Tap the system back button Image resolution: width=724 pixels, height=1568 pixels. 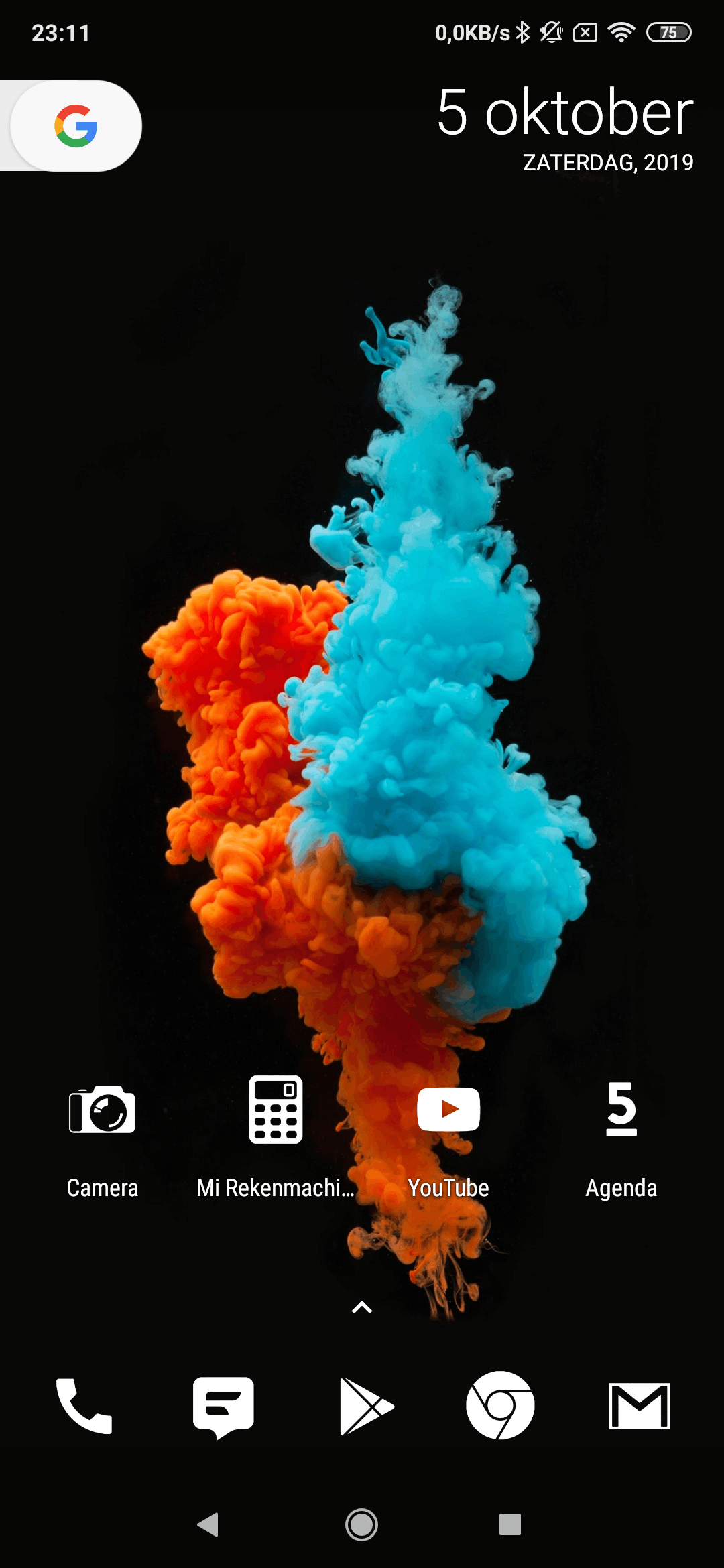[208, 1524]
